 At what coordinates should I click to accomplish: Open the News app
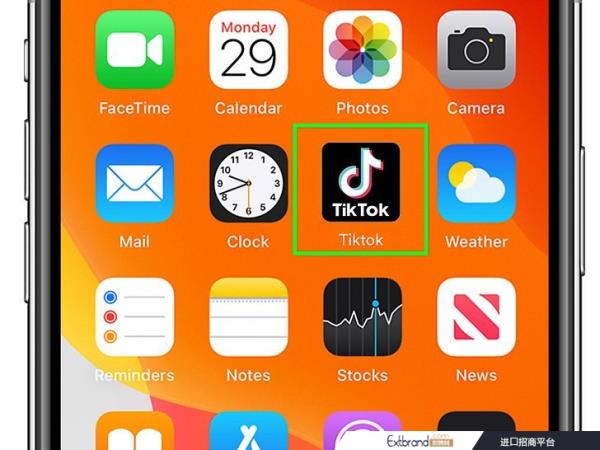476,317
